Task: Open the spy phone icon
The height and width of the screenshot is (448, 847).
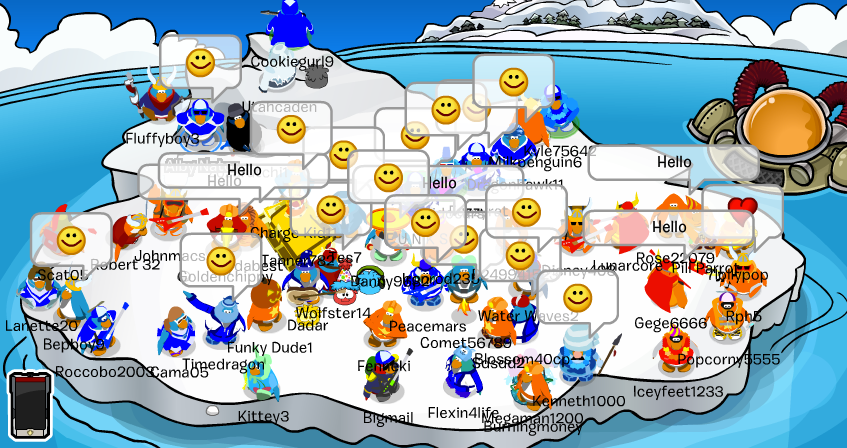Action: (x=29, y=407)
